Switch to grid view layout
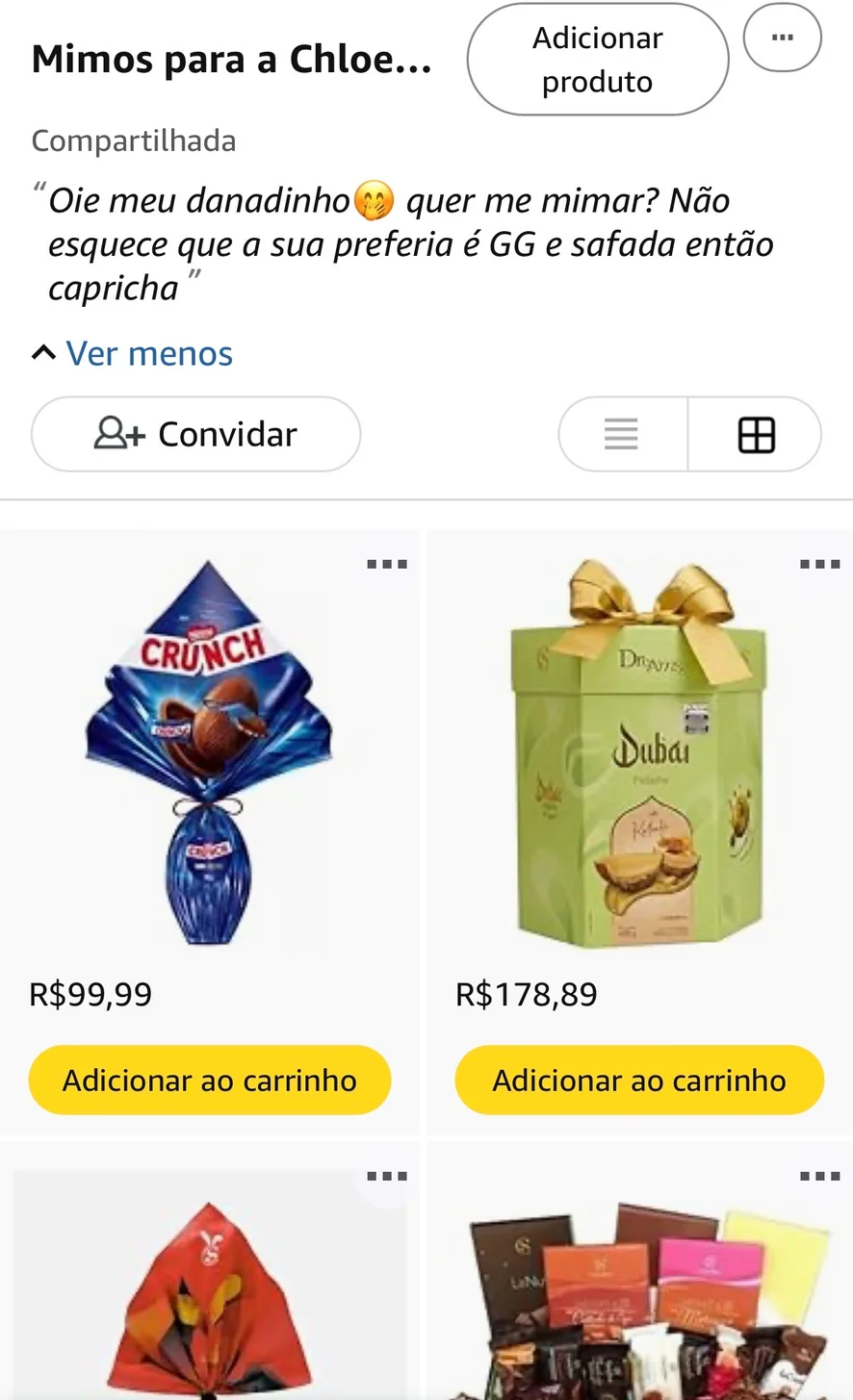 click(756, 434)
